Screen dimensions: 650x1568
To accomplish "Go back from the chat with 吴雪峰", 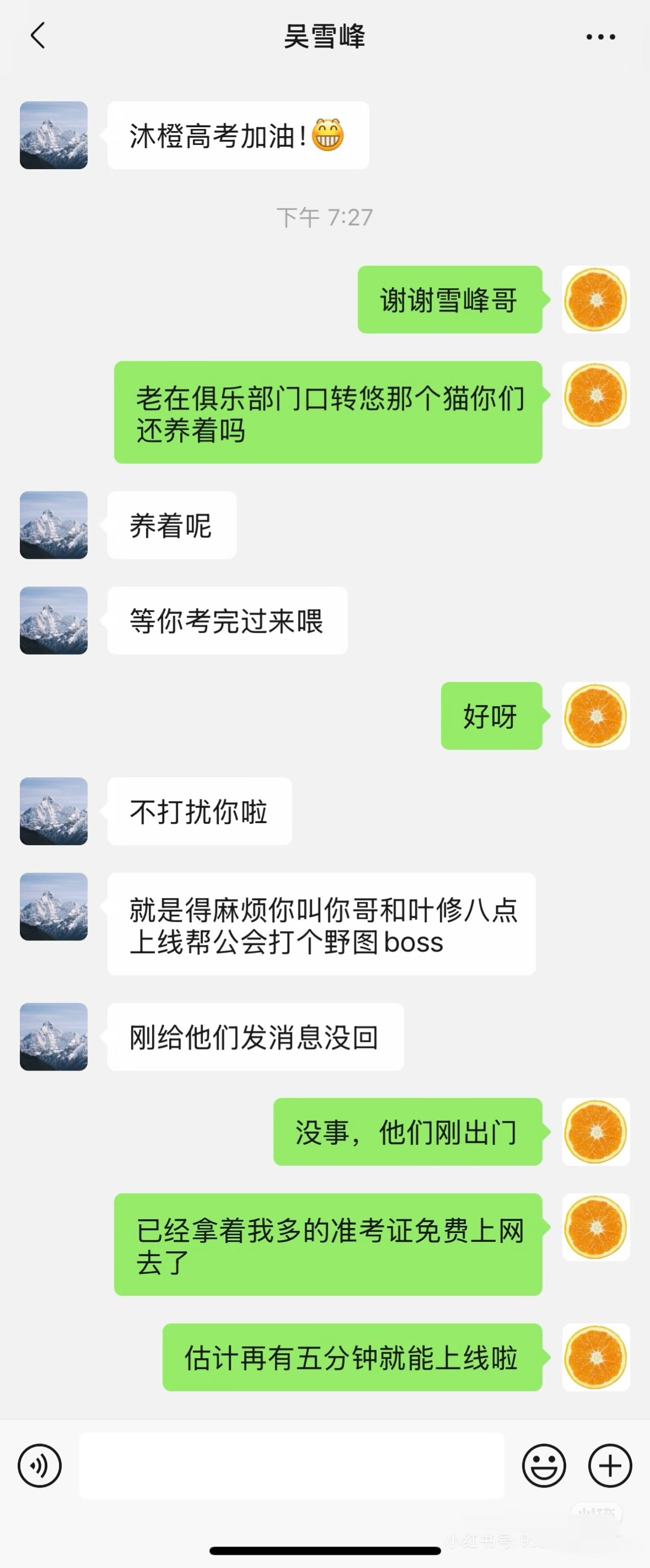I will pyautogui.click(x=38, y=36).
